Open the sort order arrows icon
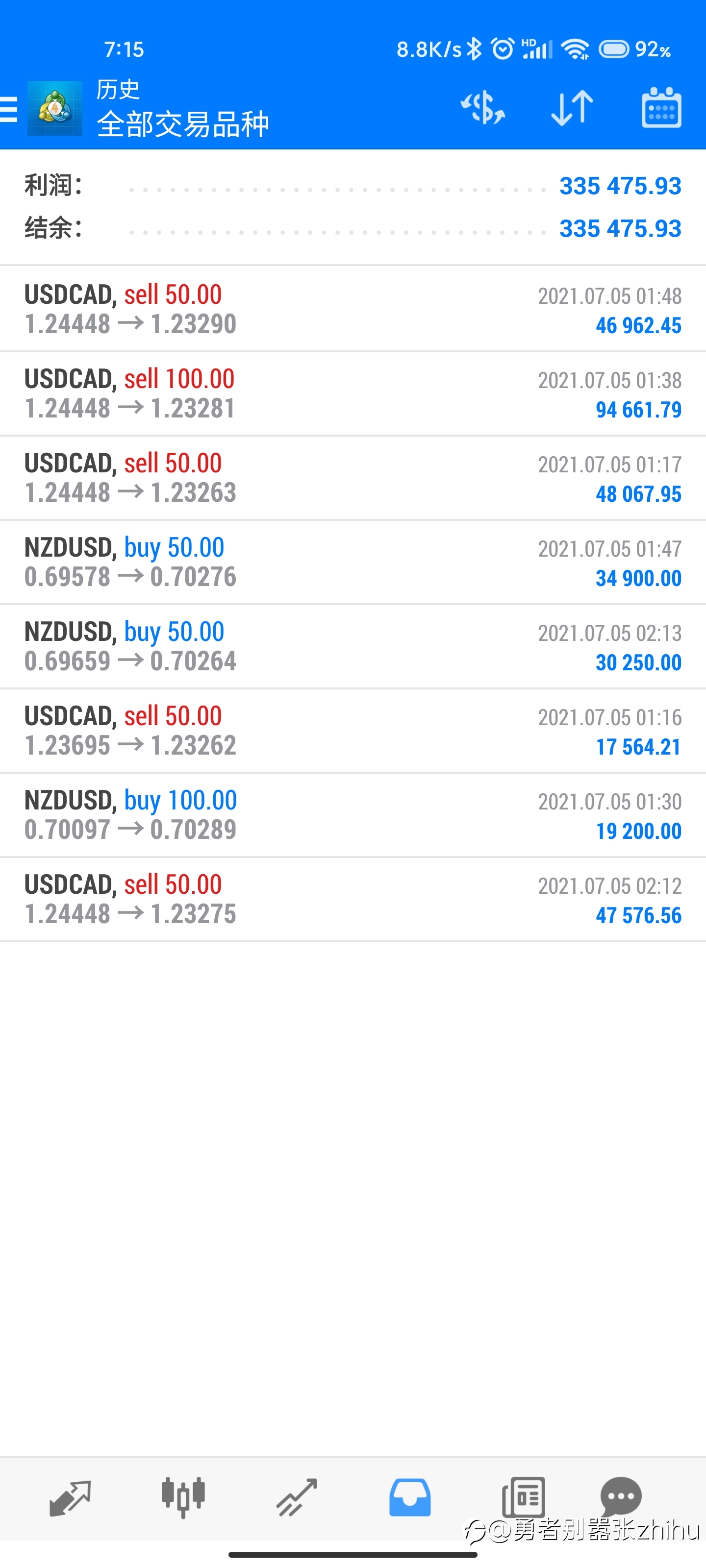Image resolution: width=706 pixels, height=1568 pixels. click(x=571, y=108)
